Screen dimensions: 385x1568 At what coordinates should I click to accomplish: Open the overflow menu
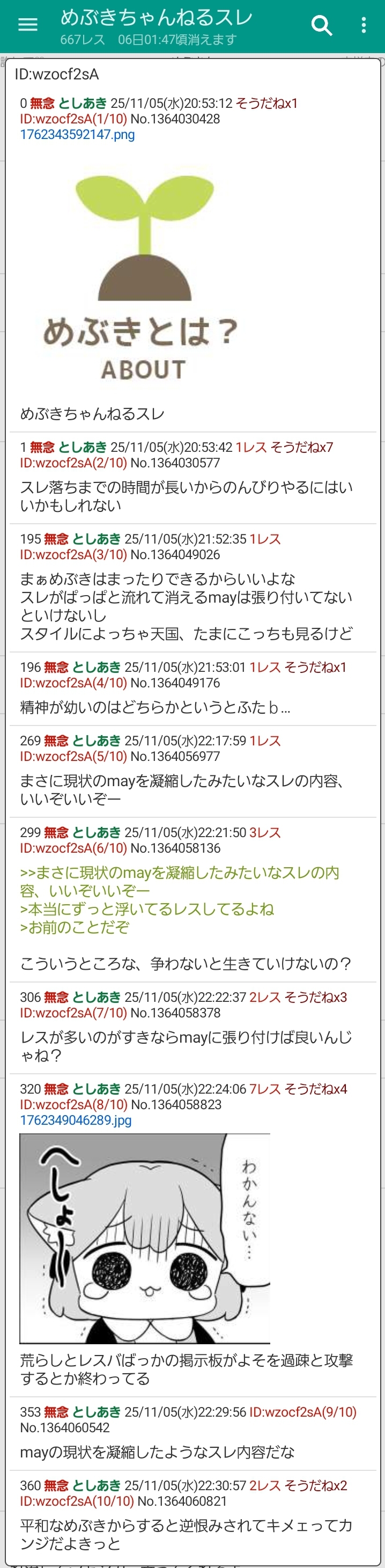363,25
